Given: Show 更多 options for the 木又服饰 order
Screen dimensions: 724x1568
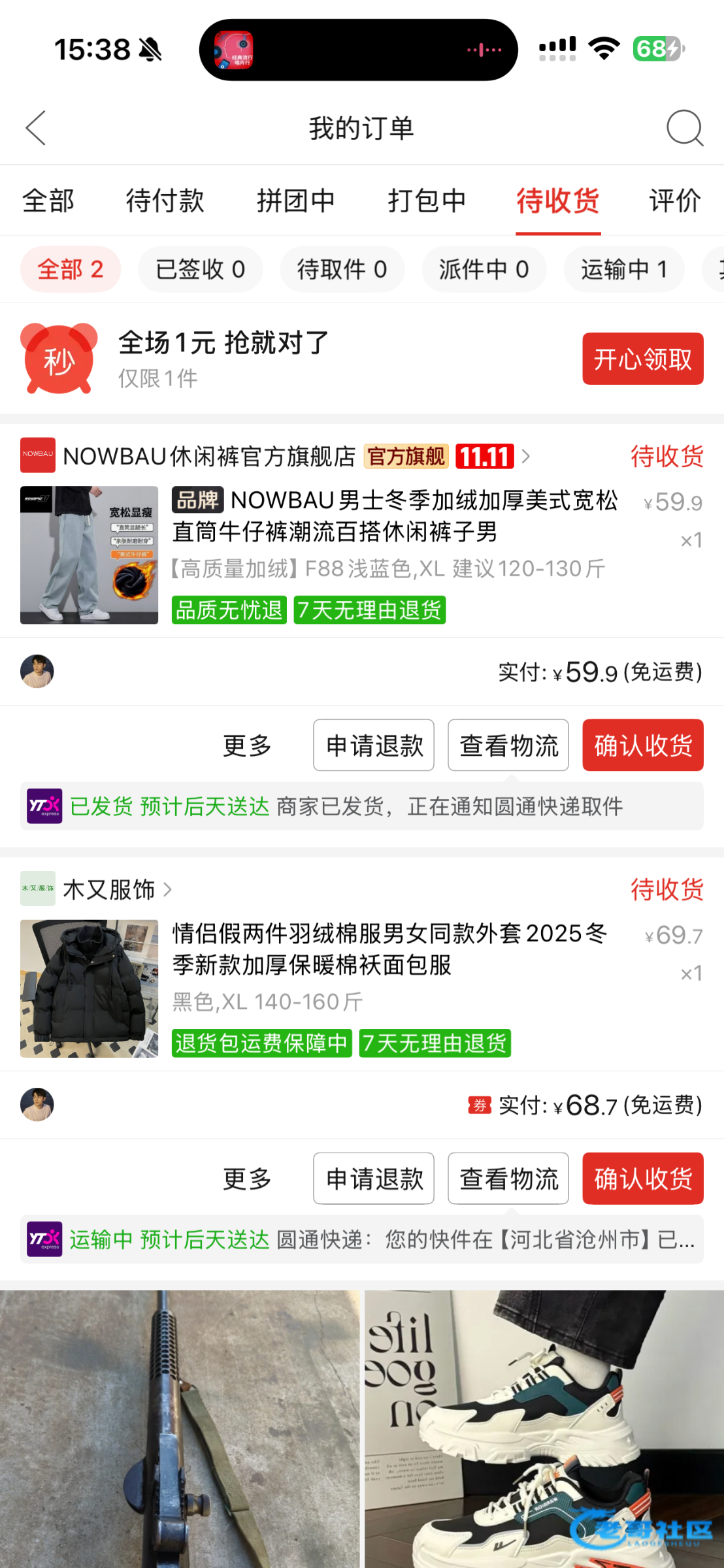Looking at the screenshot, I should tap(247, 1179).
